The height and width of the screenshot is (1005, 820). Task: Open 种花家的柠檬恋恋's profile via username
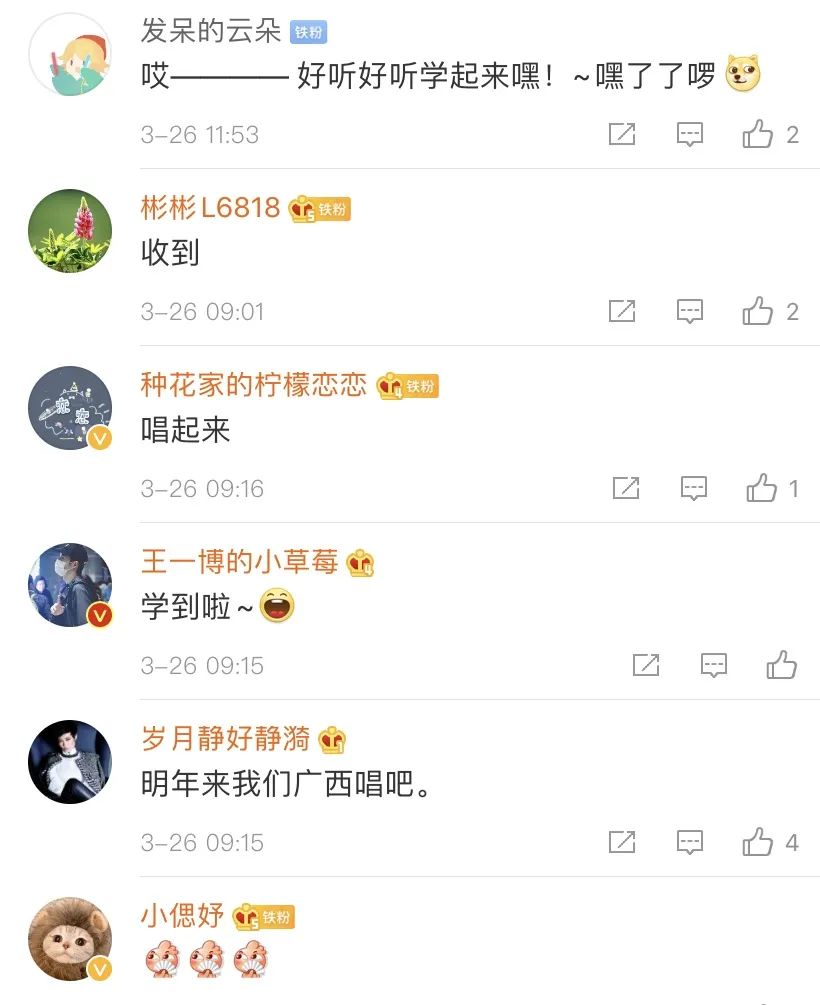(254, 385)
